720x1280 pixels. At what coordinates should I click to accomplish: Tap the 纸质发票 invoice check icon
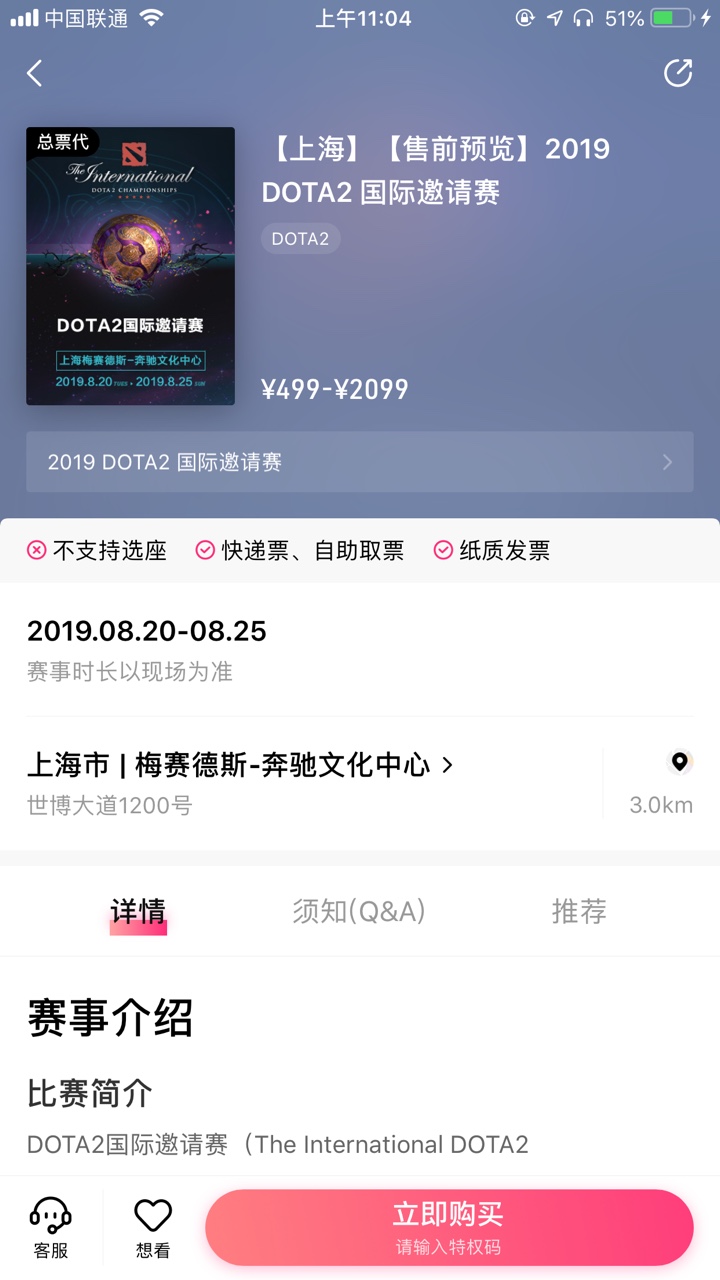(443, 551)
